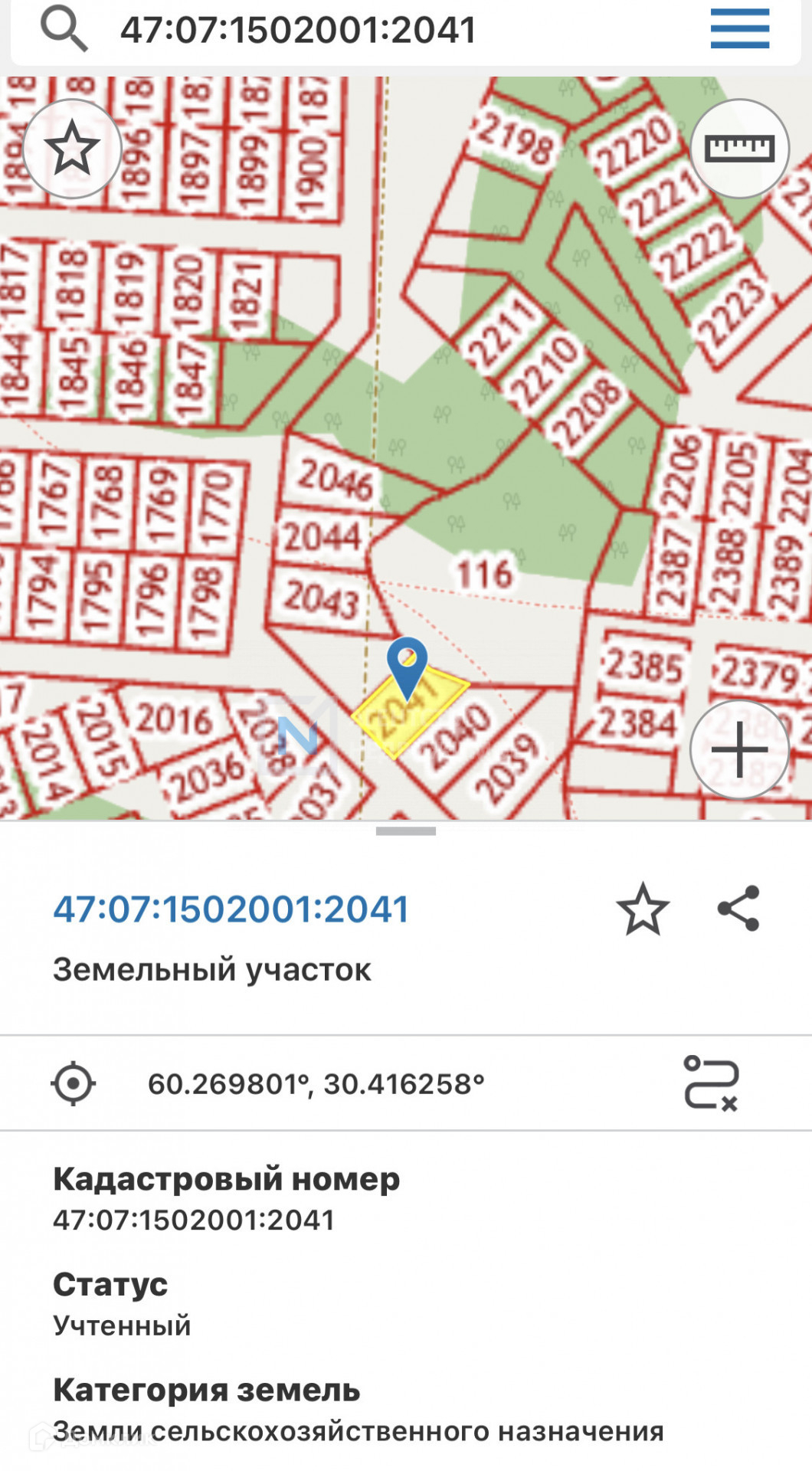Screen dimensions: 812x1471
Task: Tap the search magnifier icon
Action: (64, 28)
